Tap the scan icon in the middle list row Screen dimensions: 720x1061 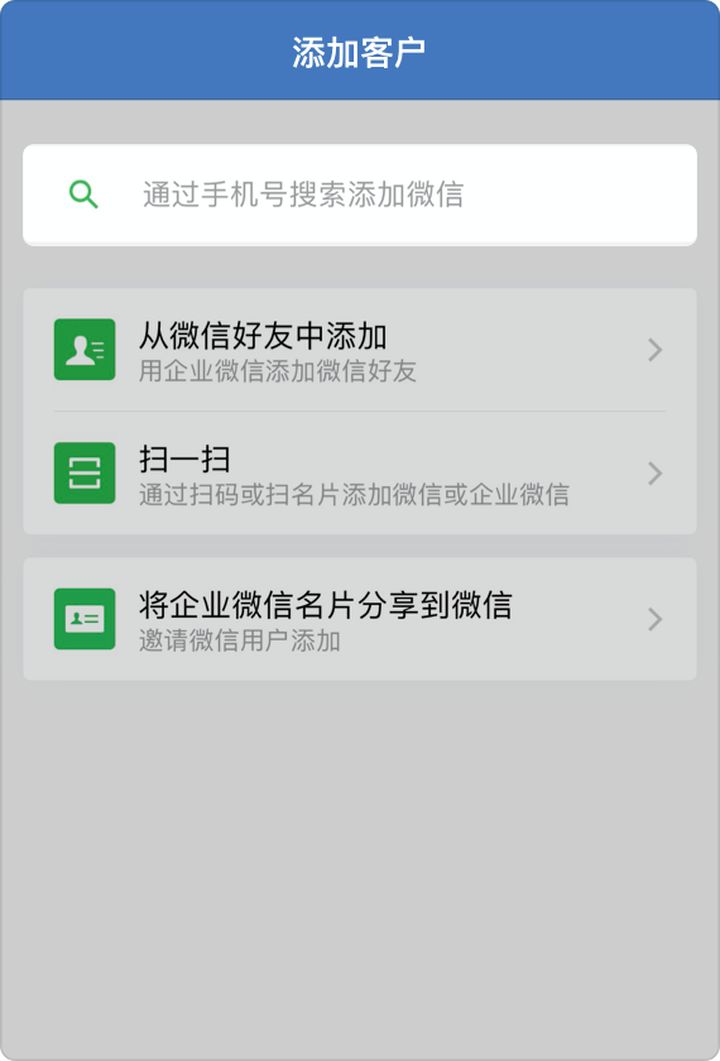tap(84, 473)
